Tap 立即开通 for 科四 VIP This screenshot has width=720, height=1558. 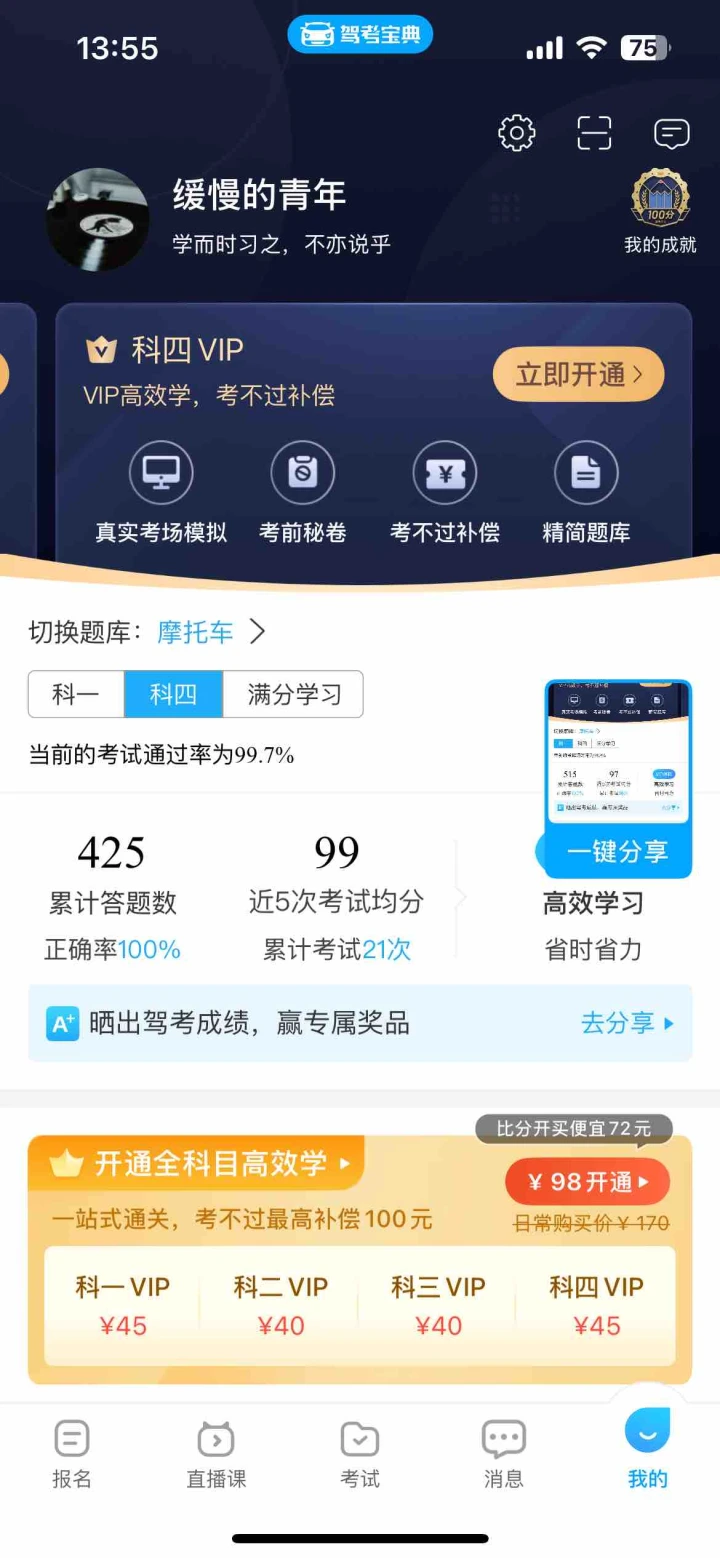578,374
